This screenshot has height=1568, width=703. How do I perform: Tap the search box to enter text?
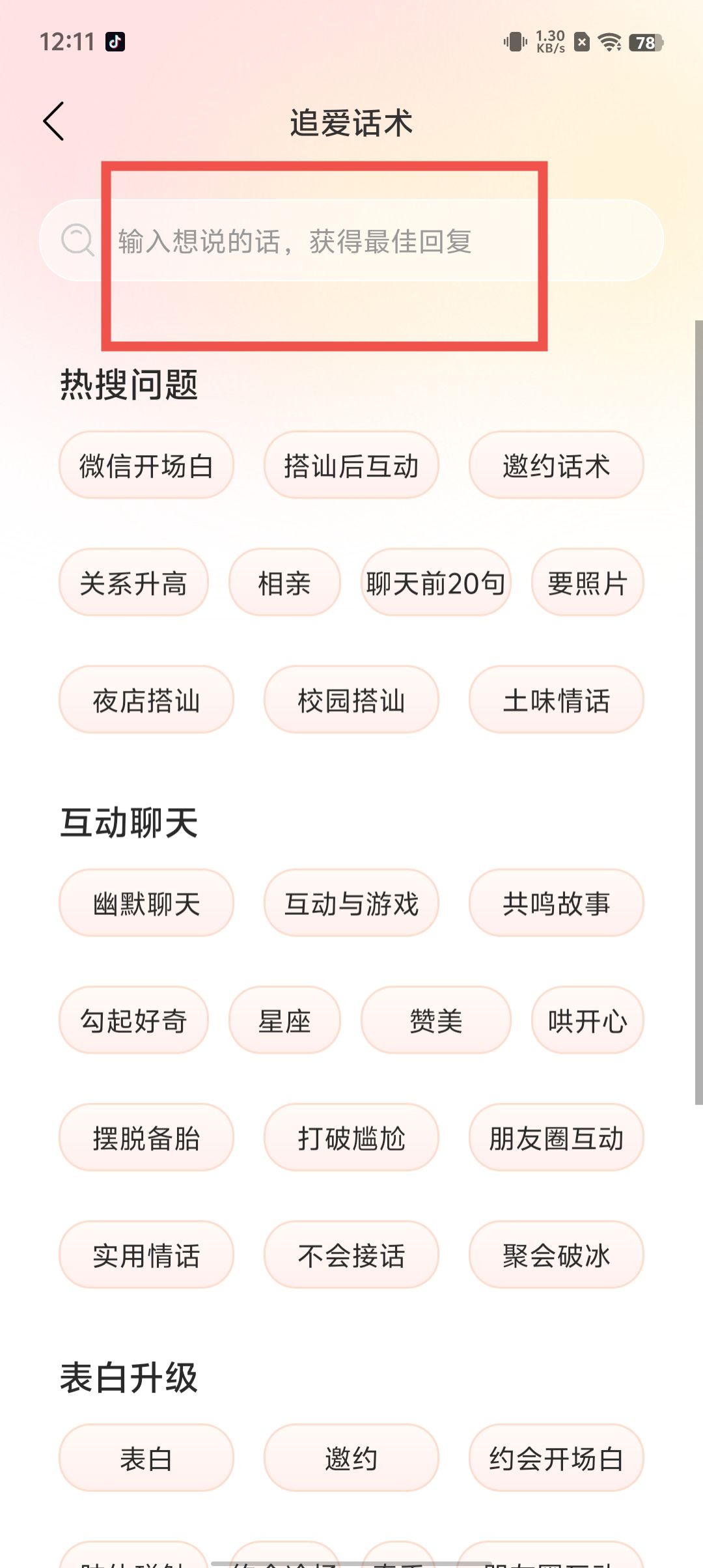[351, 240]
